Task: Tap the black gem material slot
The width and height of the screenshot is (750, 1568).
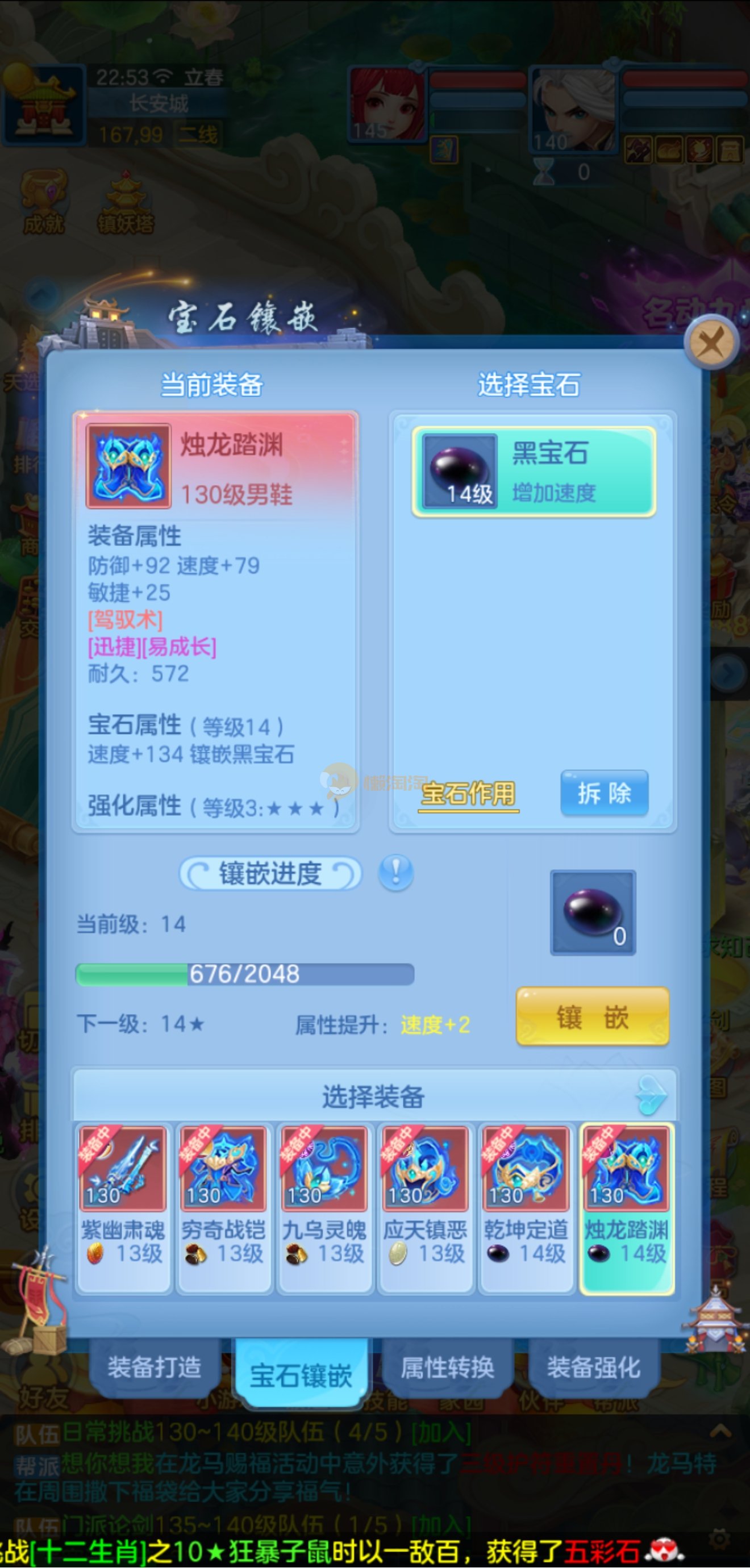Action: (x=593, y=912)
